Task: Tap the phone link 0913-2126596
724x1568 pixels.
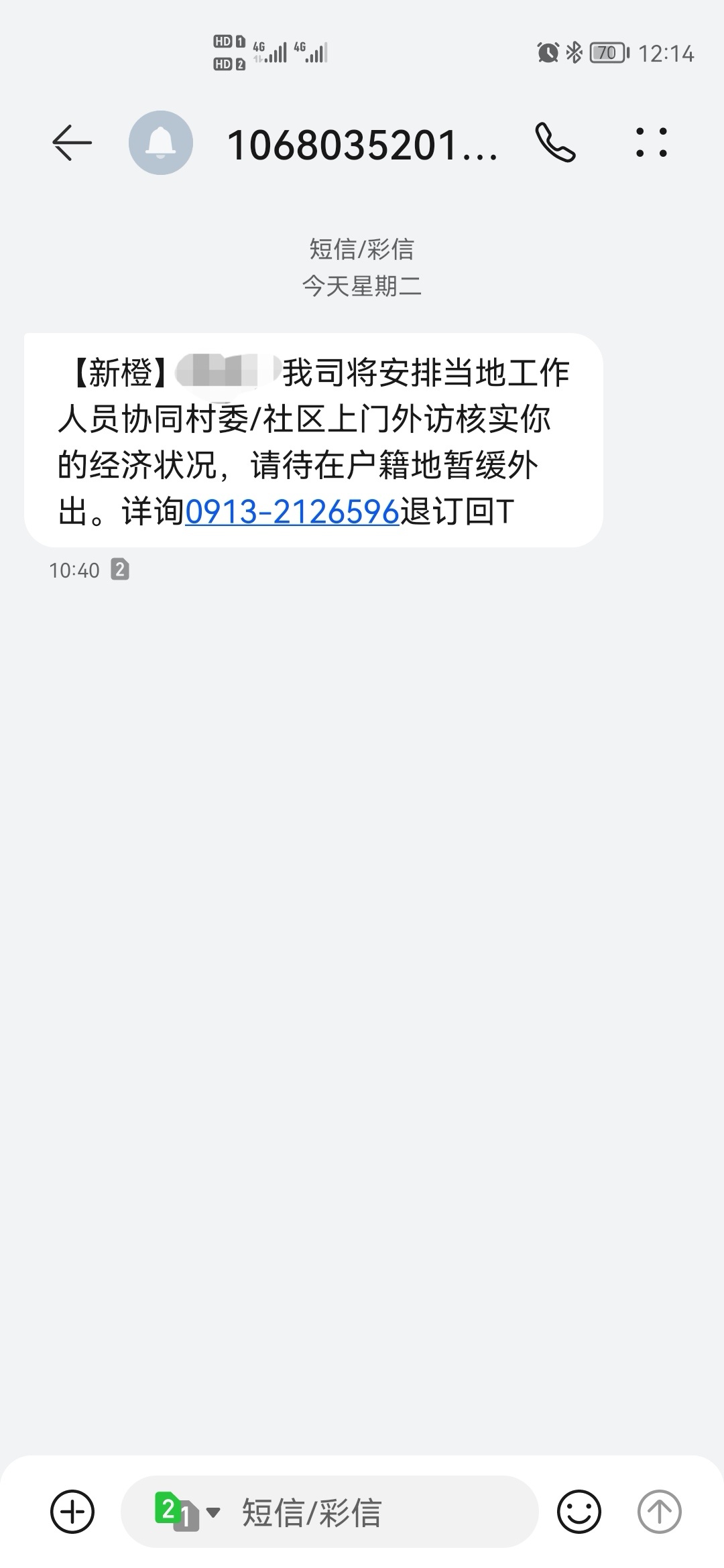Action: click(292, 512)
